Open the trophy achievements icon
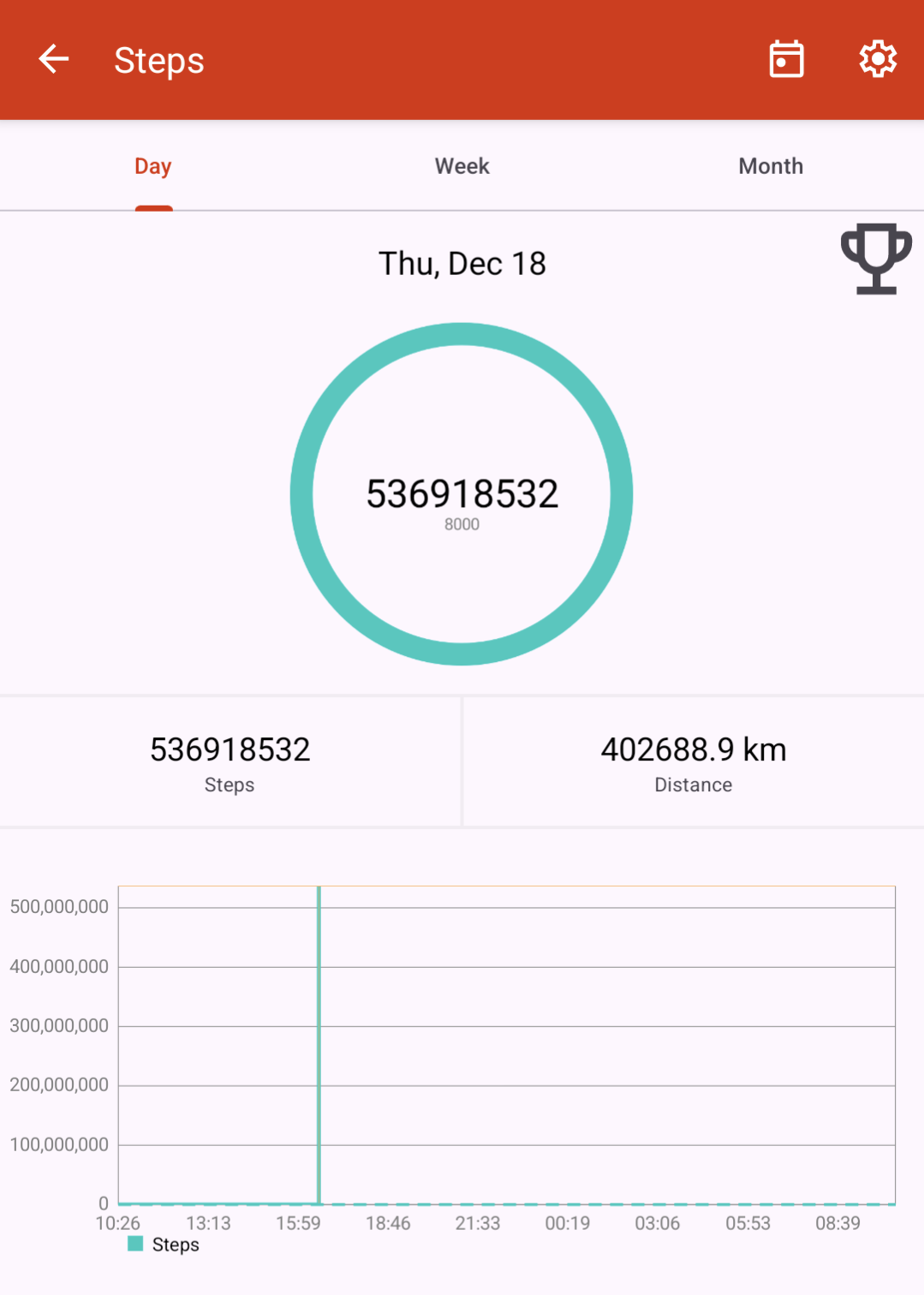Viewport: 924px width, 1295px height. pyautogui.click(x=875, y=259)
